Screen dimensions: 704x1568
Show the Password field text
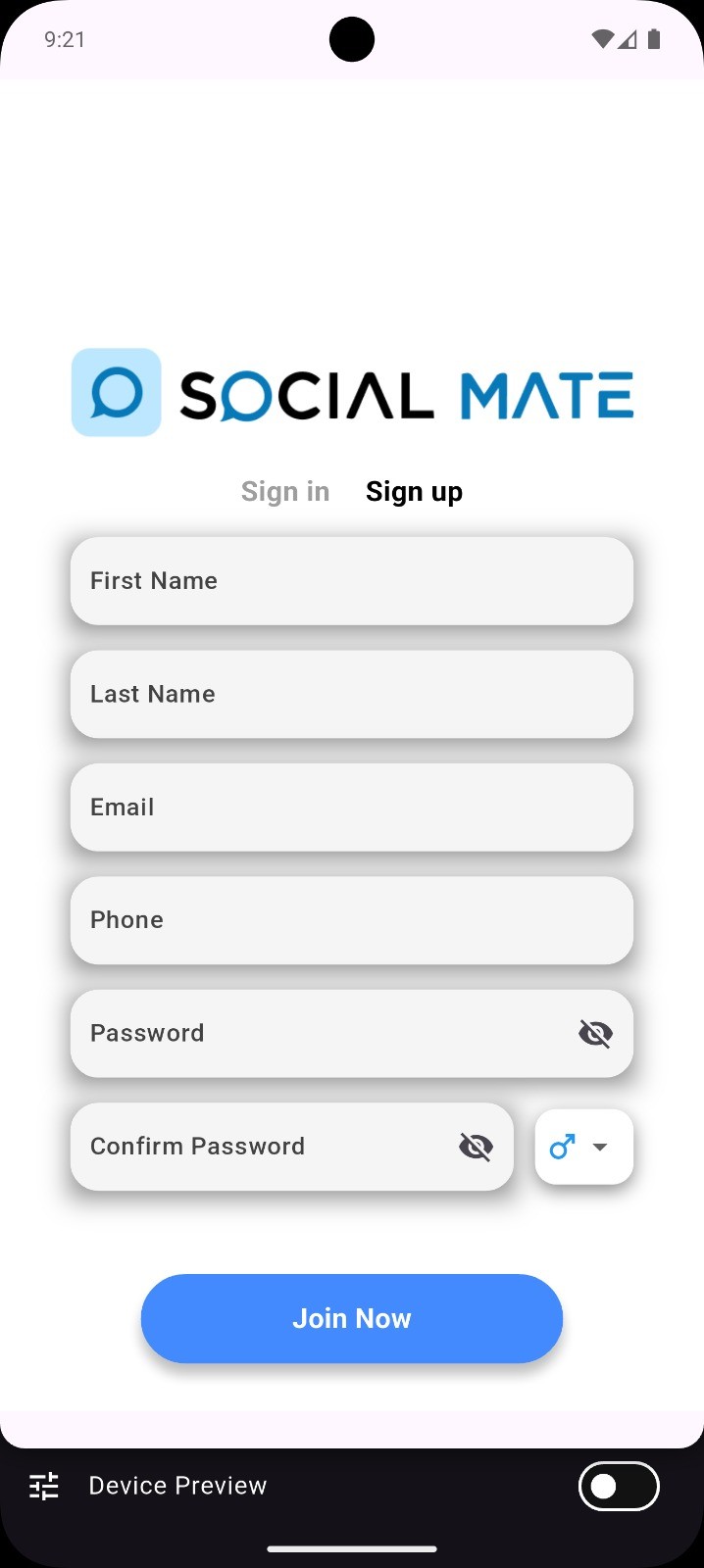pos(595,1033)
